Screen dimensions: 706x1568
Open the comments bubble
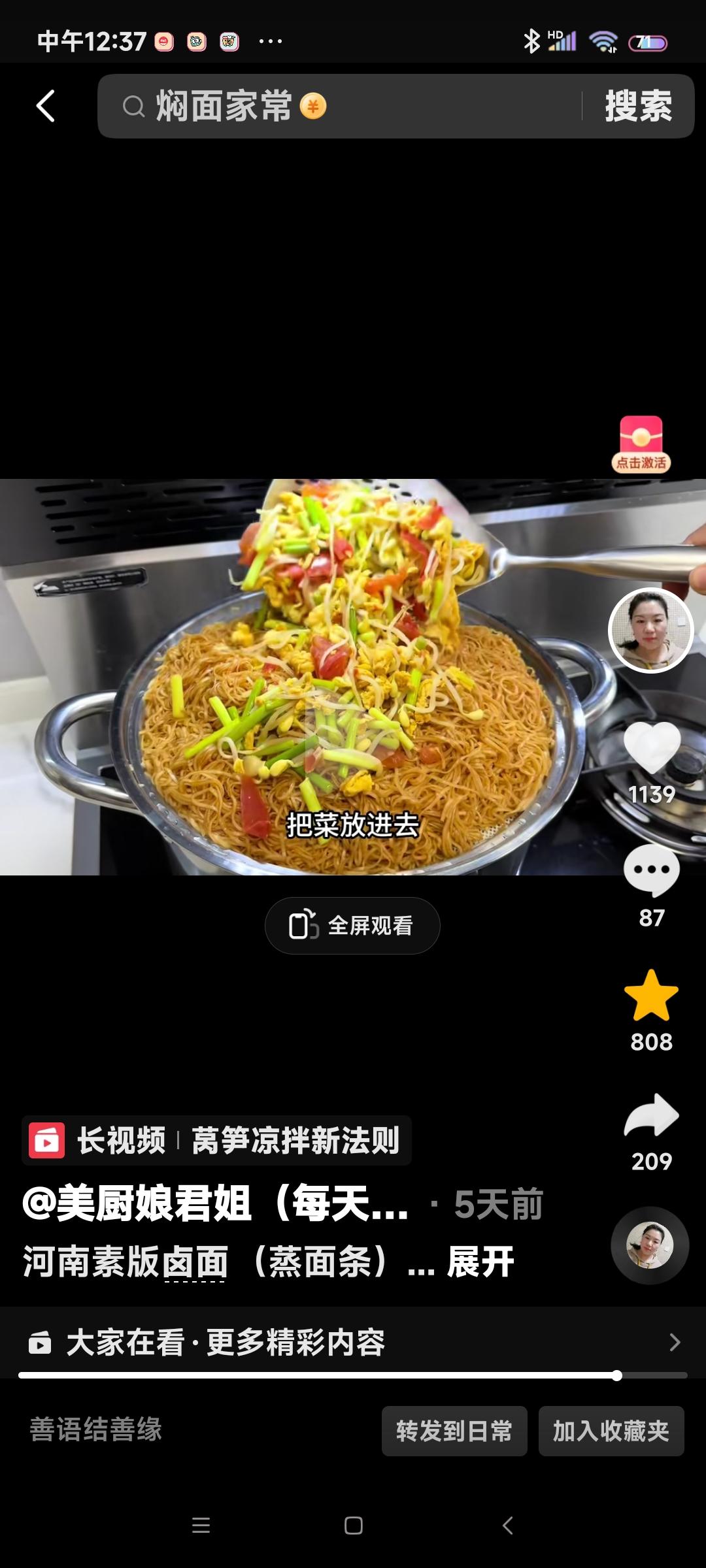click(652, 870)
